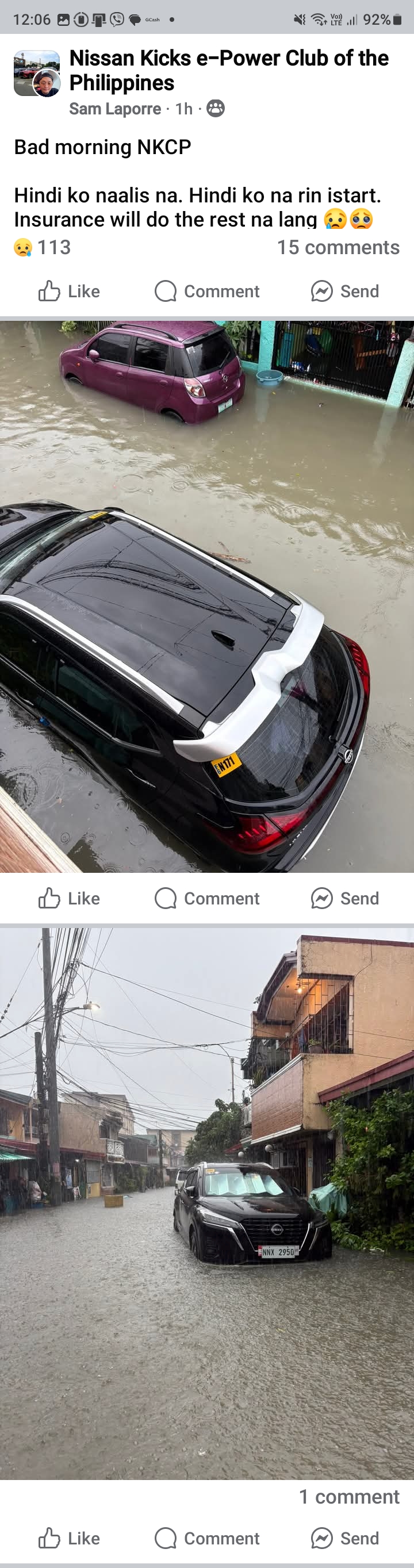Screen dimensions: 414x1568
Task: Send the 'Bad morning NKCP' post via Messenger
Action: [344, 292]
